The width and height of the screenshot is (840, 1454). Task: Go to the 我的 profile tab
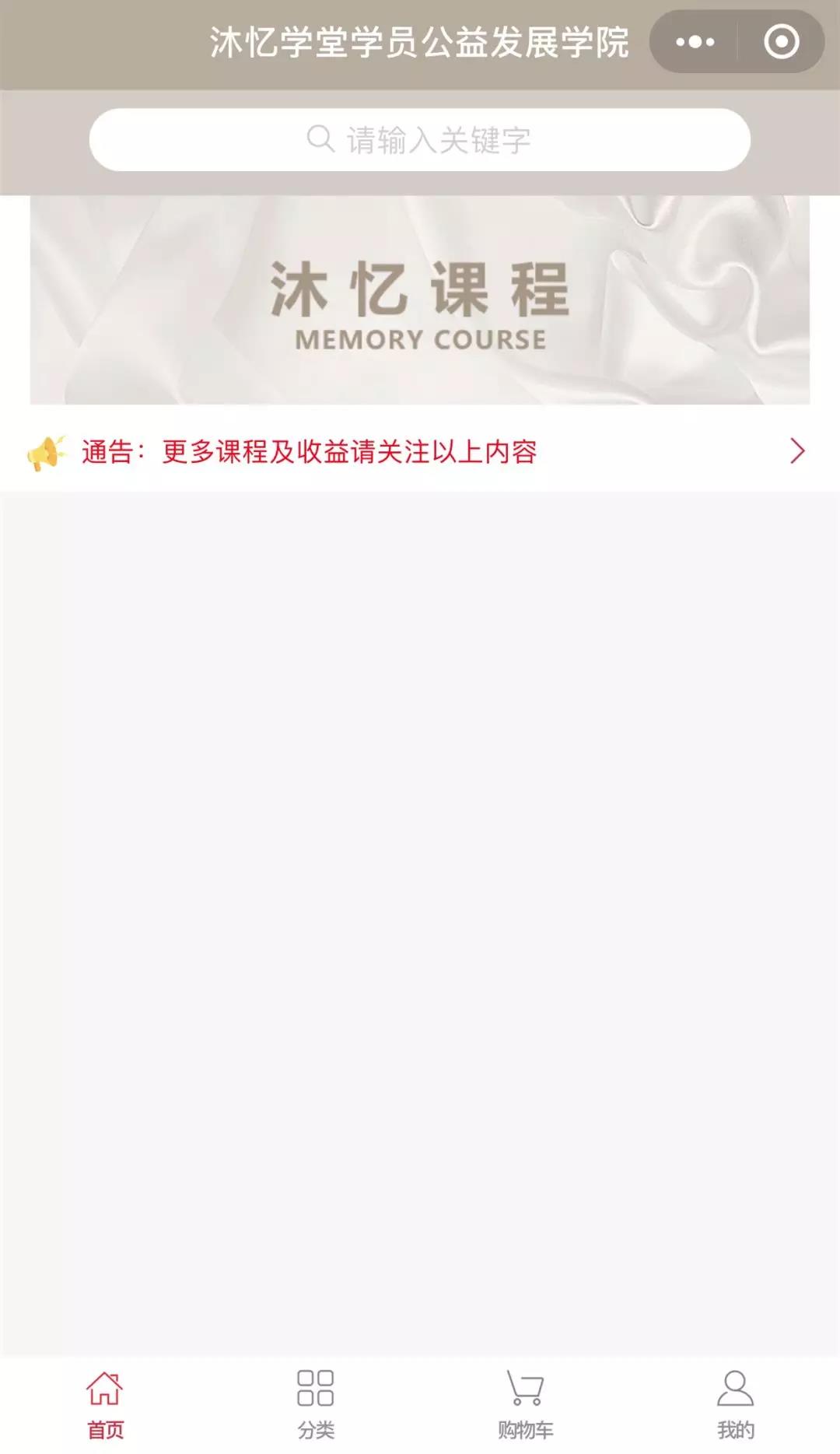(x=735, y=1405)
